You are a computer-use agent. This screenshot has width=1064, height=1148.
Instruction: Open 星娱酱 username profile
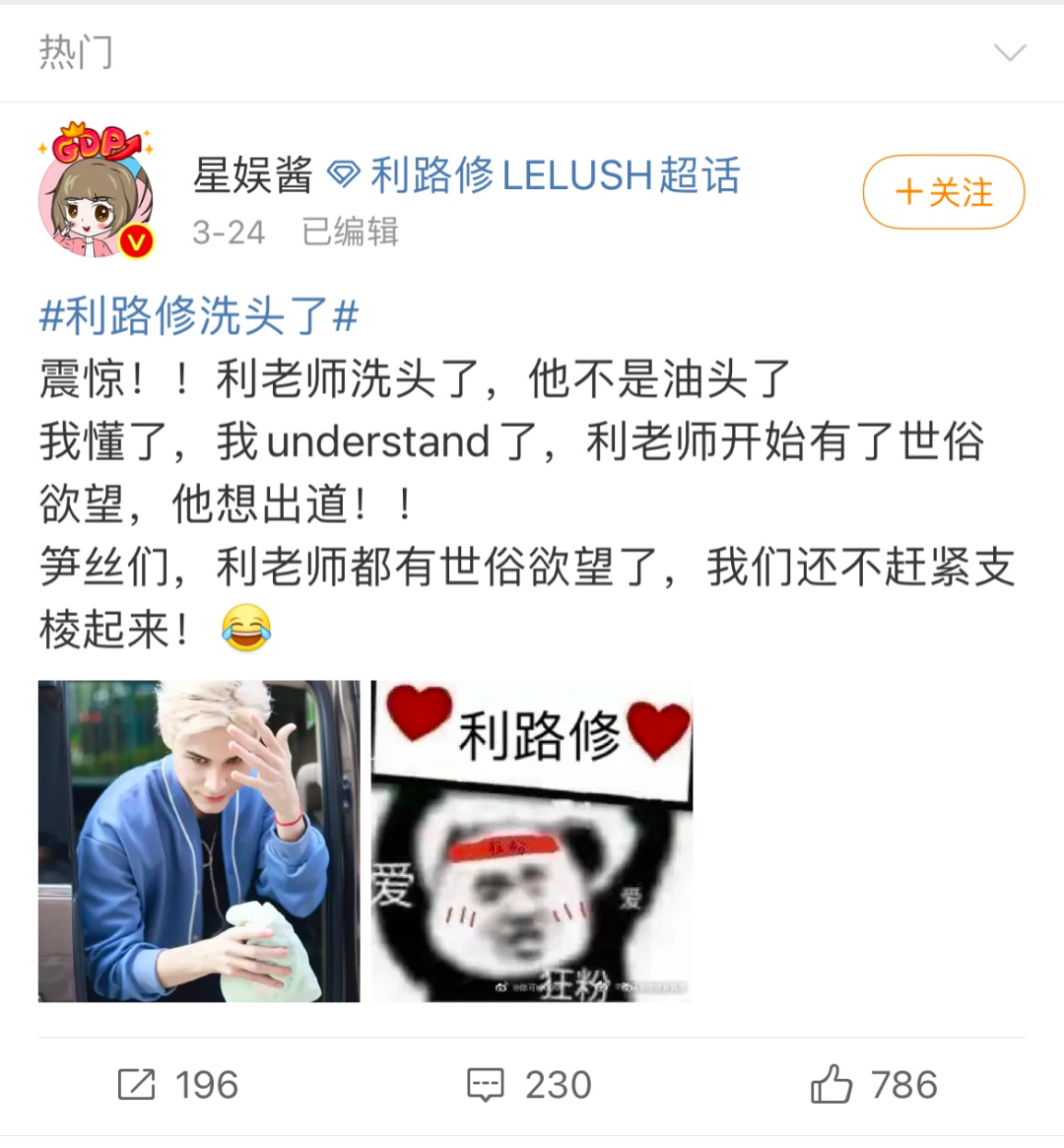[252, 176]
